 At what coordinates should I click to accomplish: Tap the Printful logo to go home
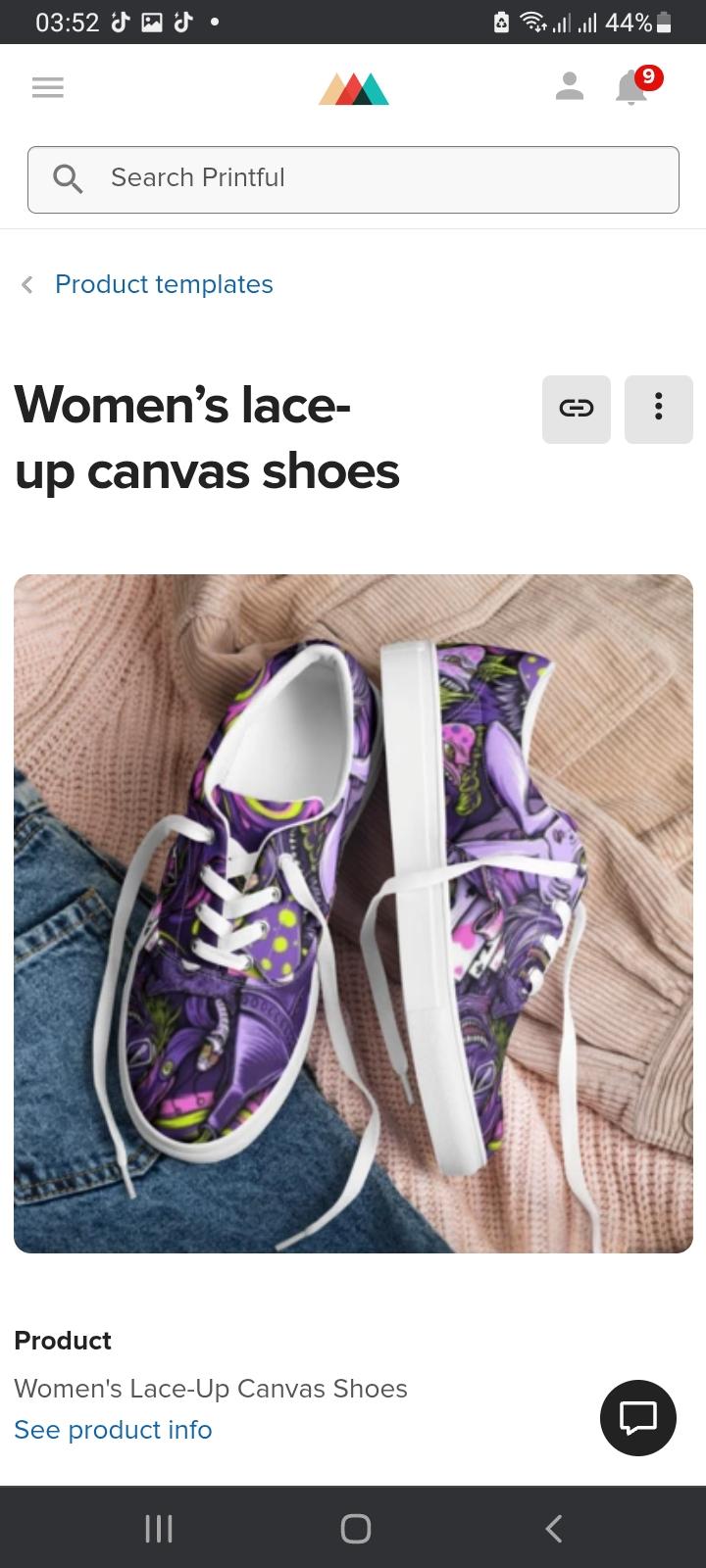[354, 88]
